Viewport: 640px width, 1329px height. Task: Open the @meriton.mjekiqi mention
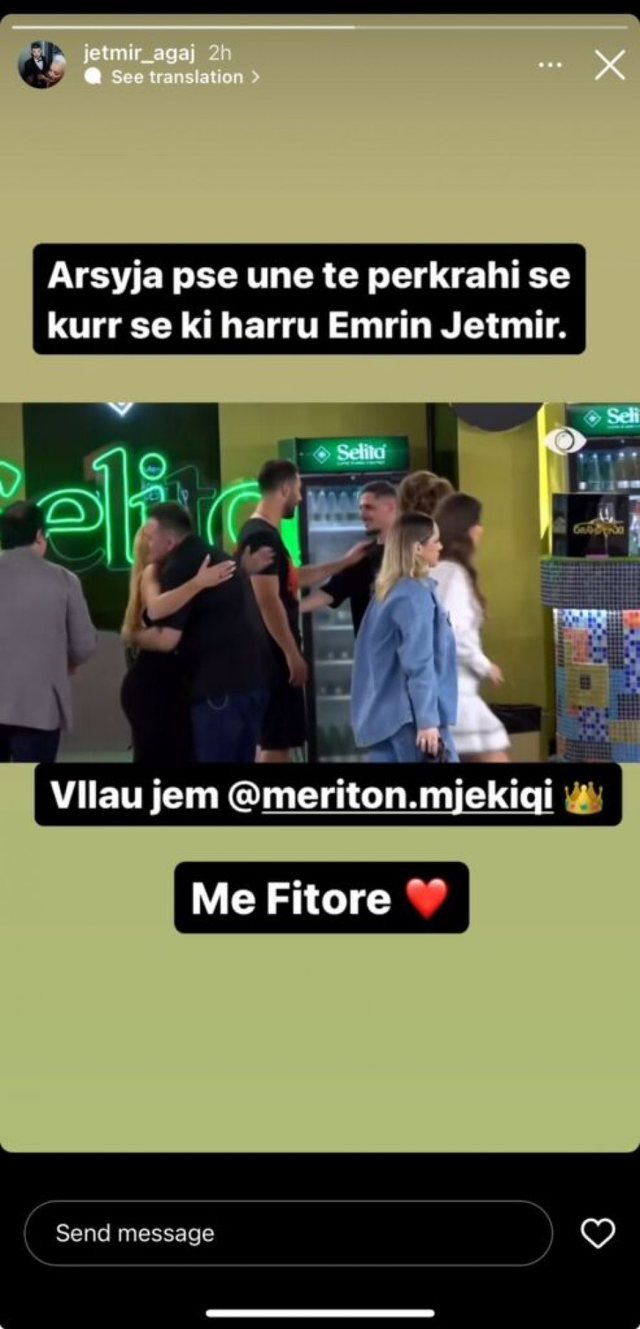coord(407,796)
